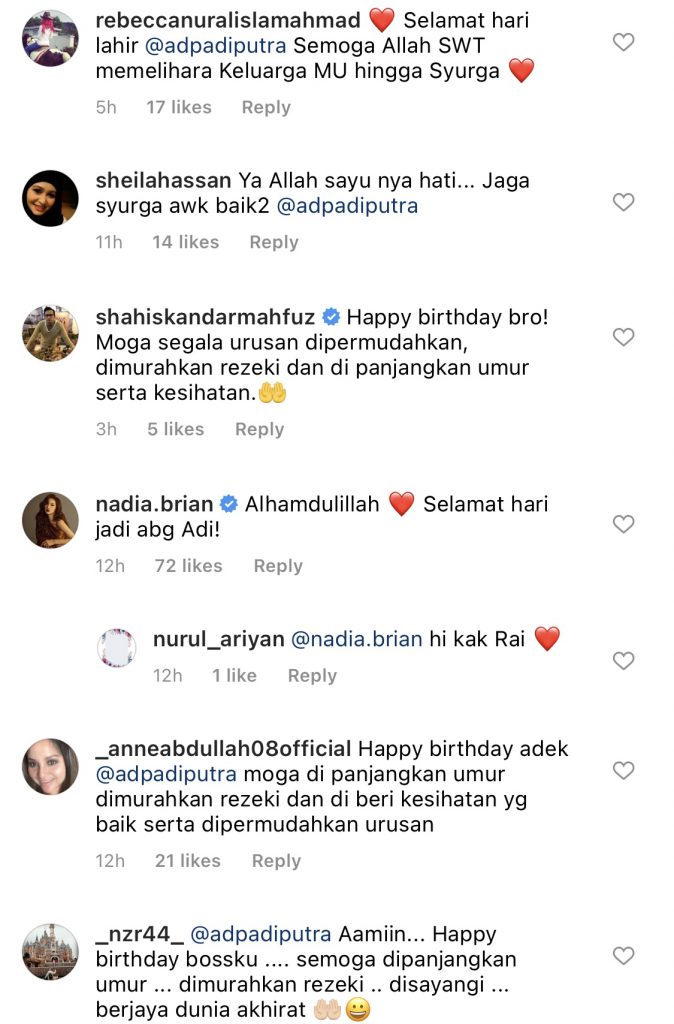Open the @nadia.brian mention in nurul_ariyan's reply
Viewport: 674px width, 1024px height.
[357, 639]
